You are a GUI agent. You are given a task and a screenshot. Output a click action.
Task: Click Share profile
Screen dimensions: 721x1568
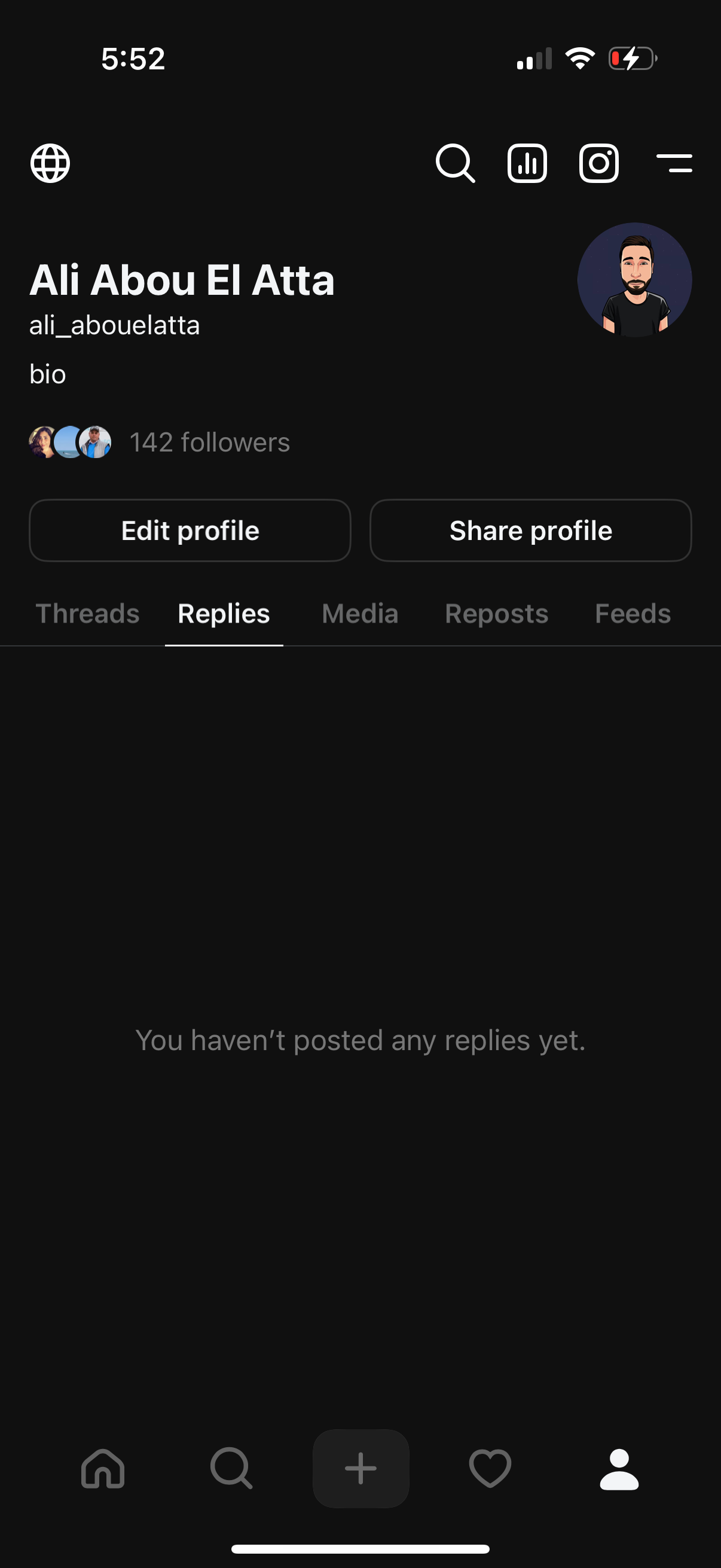530,530
